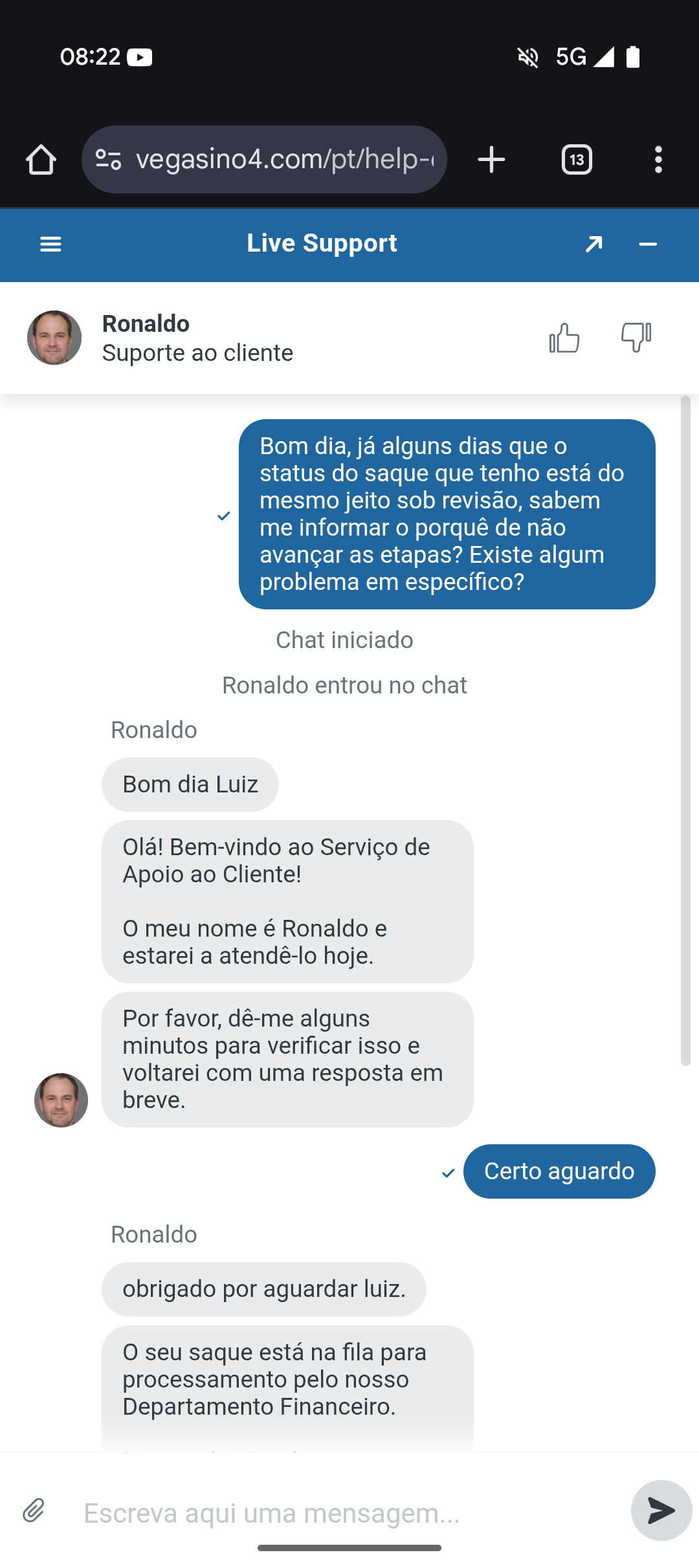Rate Ronaldo with thumbs up

[x=564, y=338]
